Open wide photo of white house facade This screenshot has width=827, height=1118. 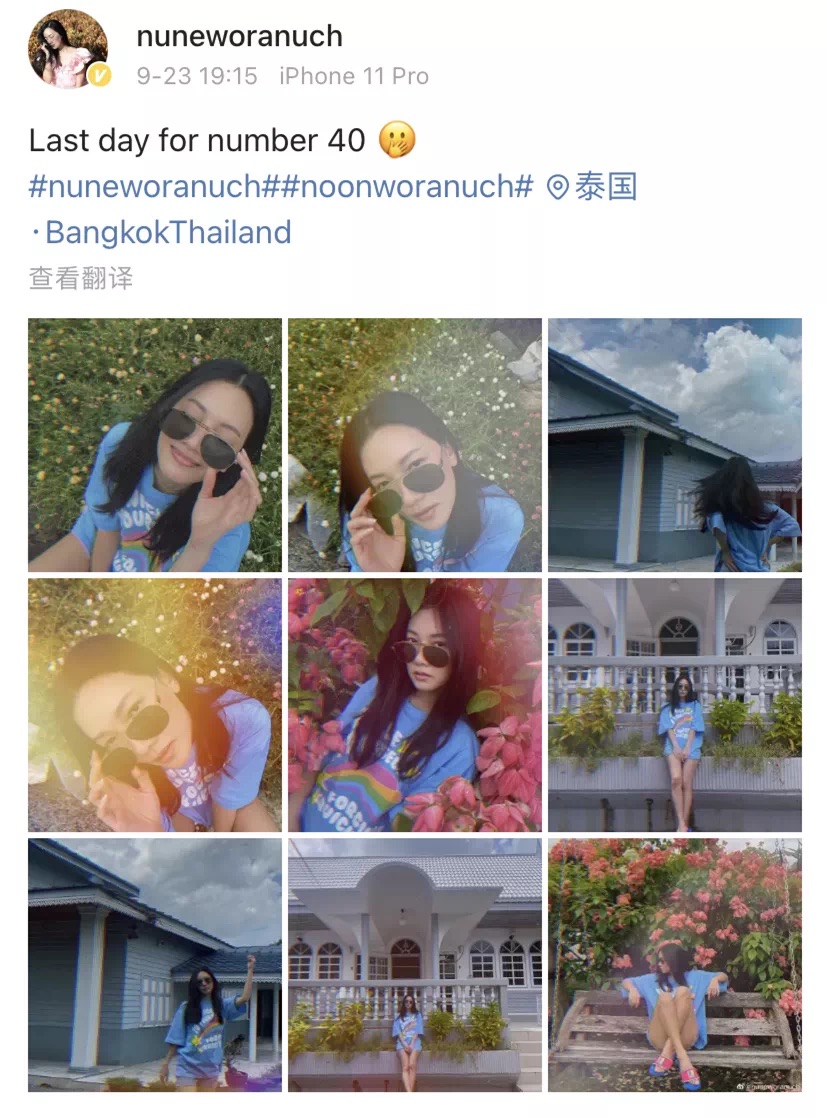tap(415, 965)
